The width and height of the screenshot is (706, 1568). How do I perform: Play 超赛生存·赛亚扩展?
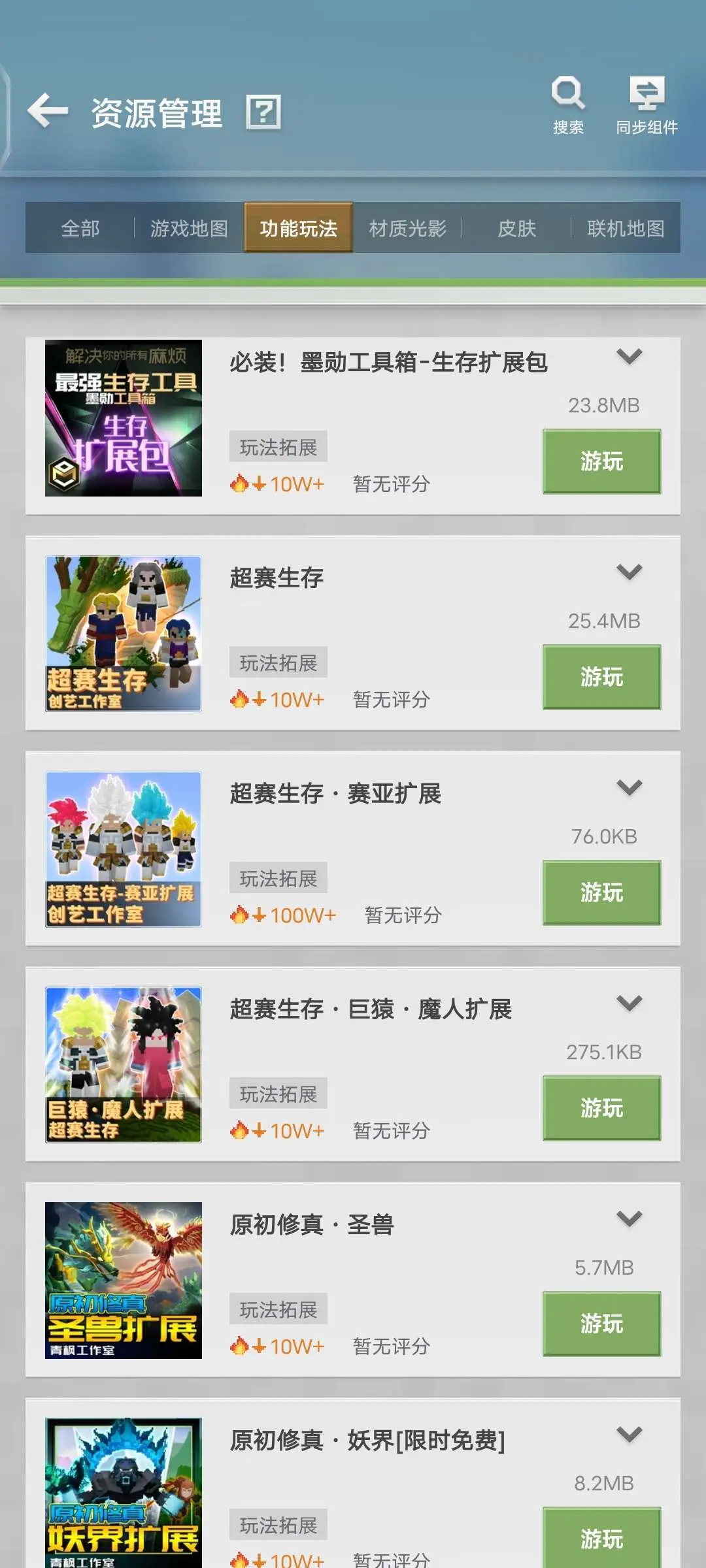click(x=601, y=892)
